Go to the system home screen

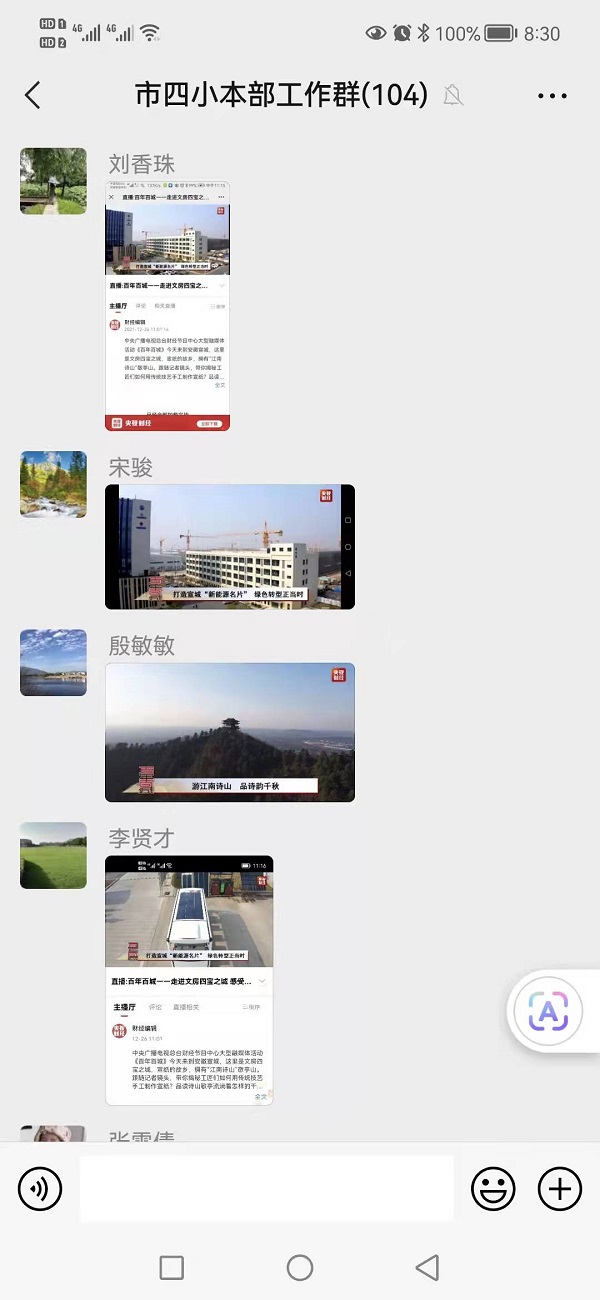300,1268
